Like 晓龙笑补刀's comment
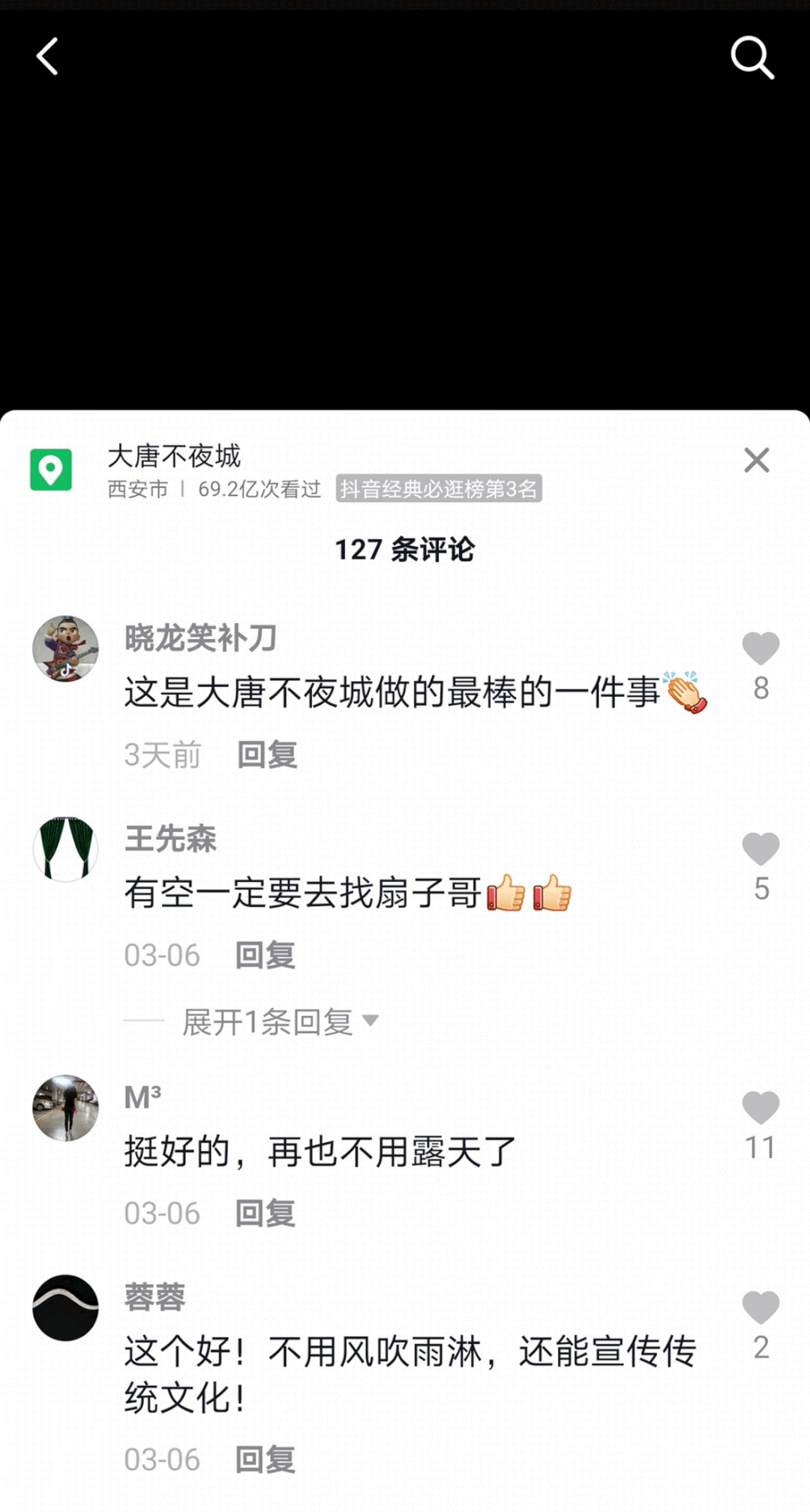 click(760, 649)
